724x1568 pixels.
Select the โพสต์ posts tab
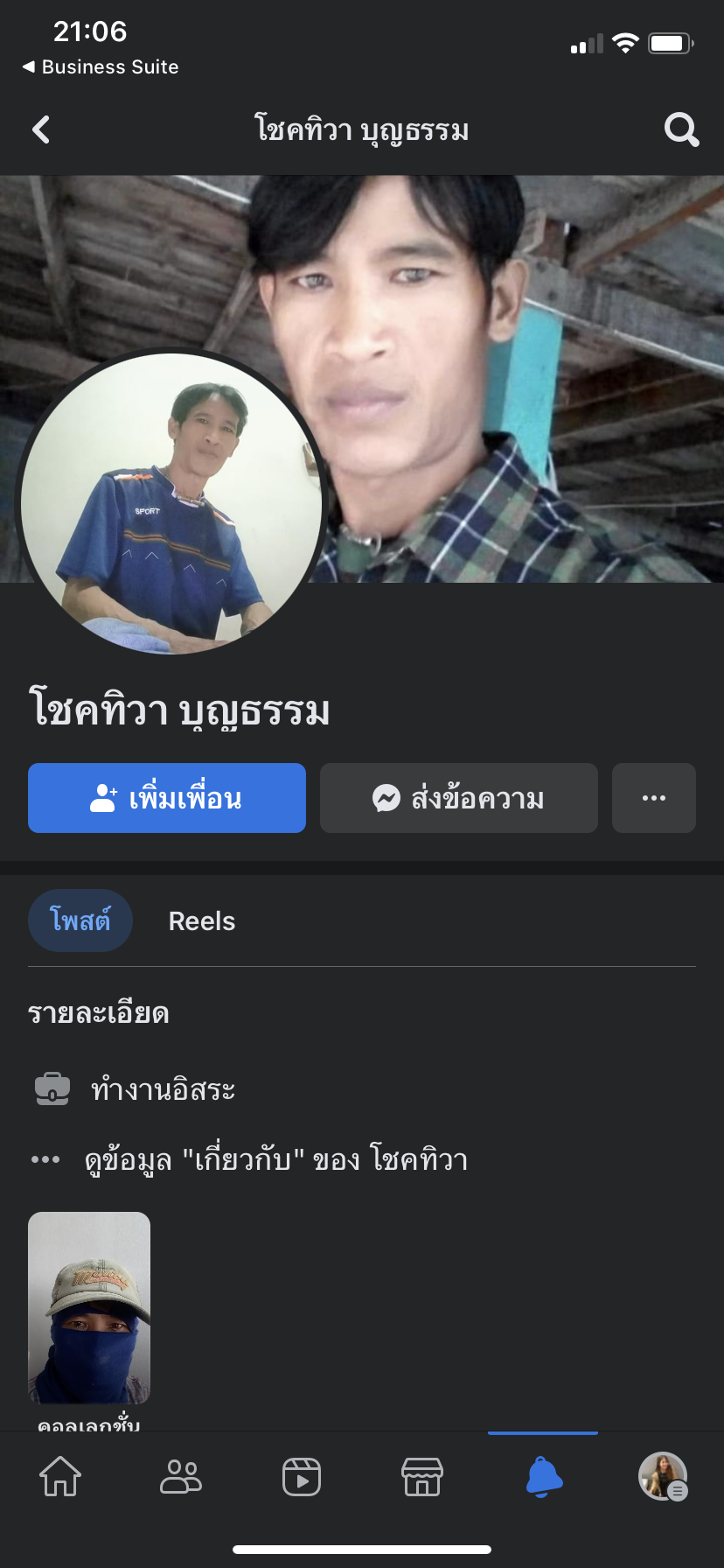coord(80,920)
